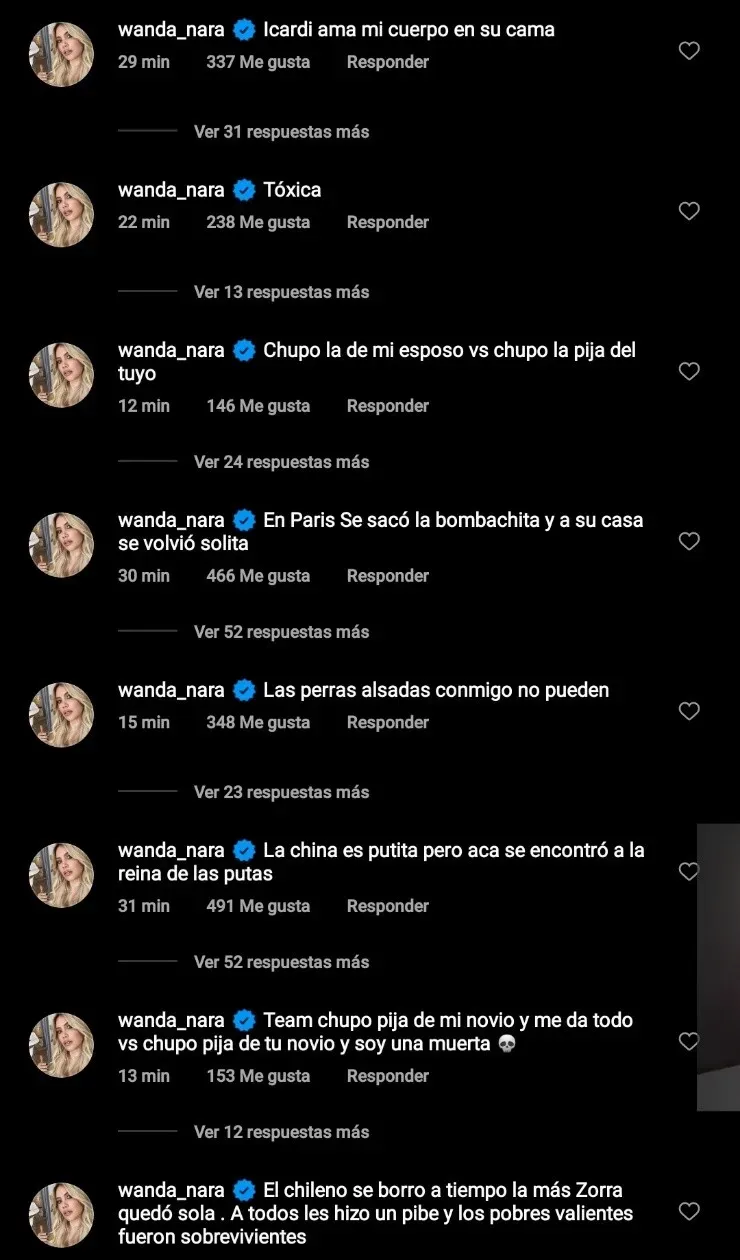Open wanda_nara profile from the "Tóxica" comment
740x1260 pixels.
click(x=171, y=190)
